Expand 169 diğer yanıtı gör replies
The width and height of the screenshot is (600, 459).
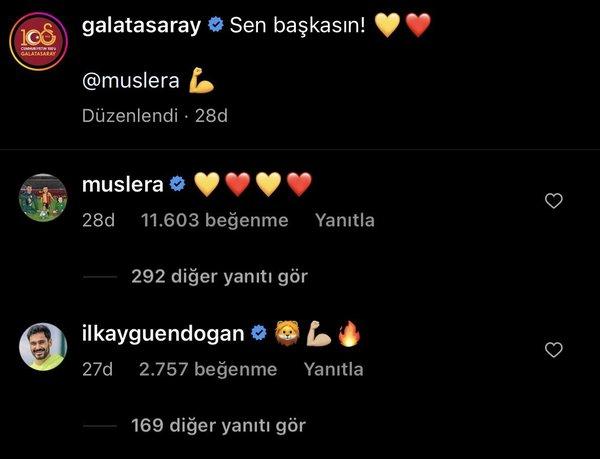219,425
